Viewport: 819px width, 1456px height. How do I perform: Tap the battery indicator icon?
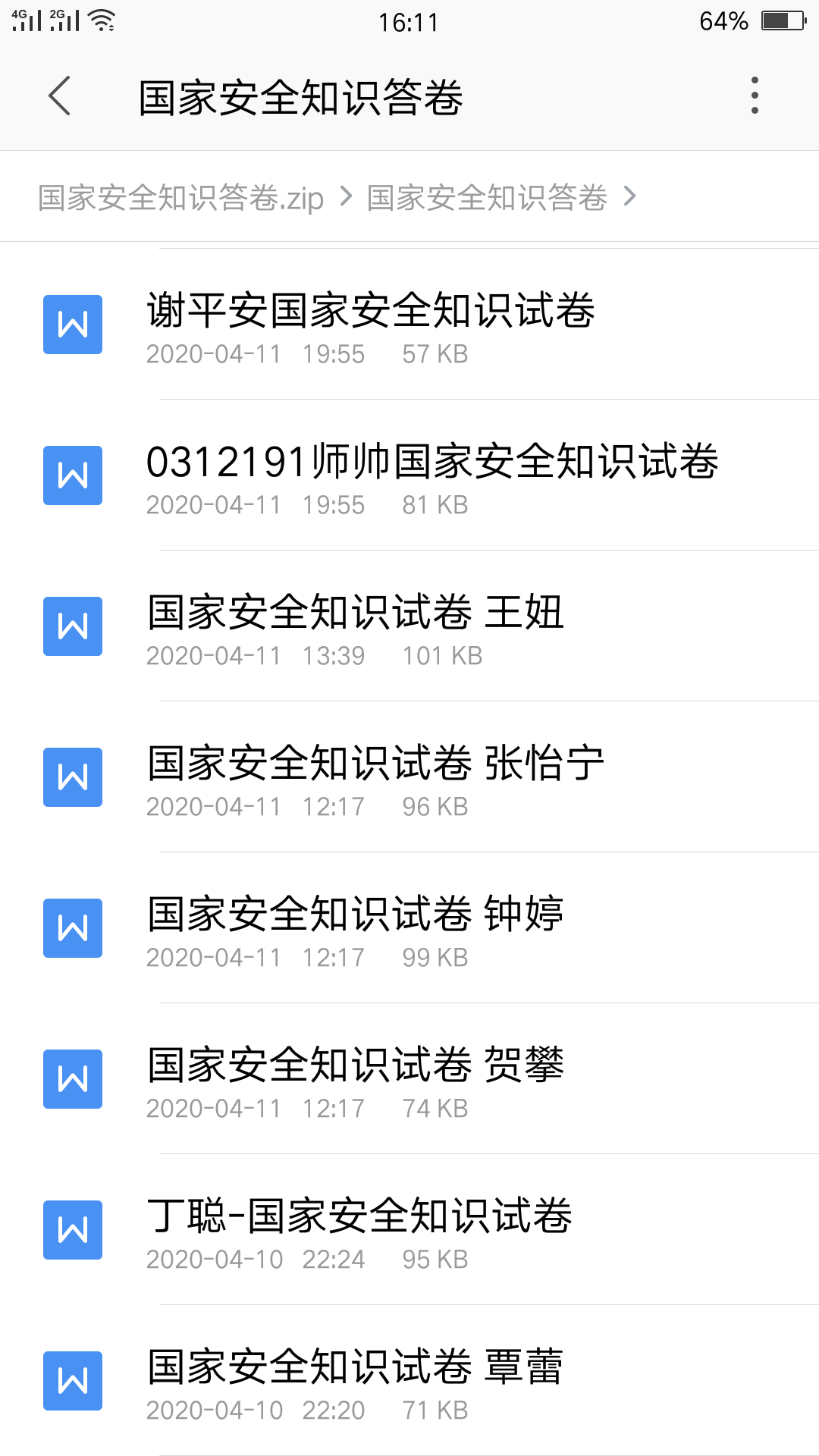(781, 20)
